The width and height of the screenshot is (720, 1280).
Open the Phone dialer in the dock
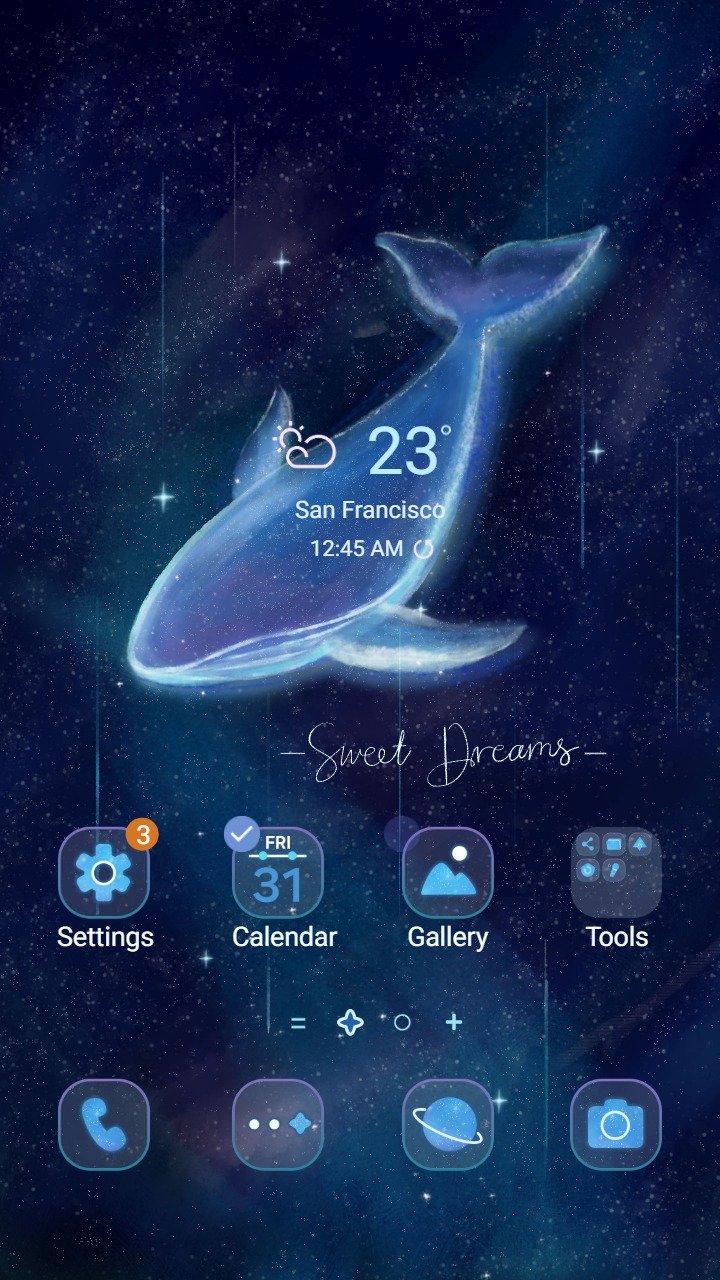pyautogui.click(x=104, y=1124)
